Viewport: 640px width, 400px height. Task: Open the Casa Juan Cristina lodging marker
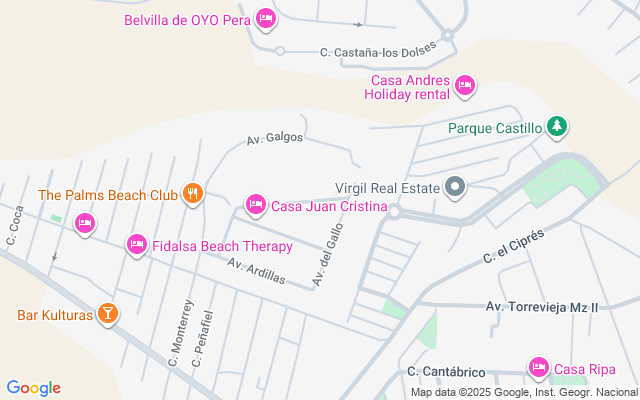(x=256, y=206)
